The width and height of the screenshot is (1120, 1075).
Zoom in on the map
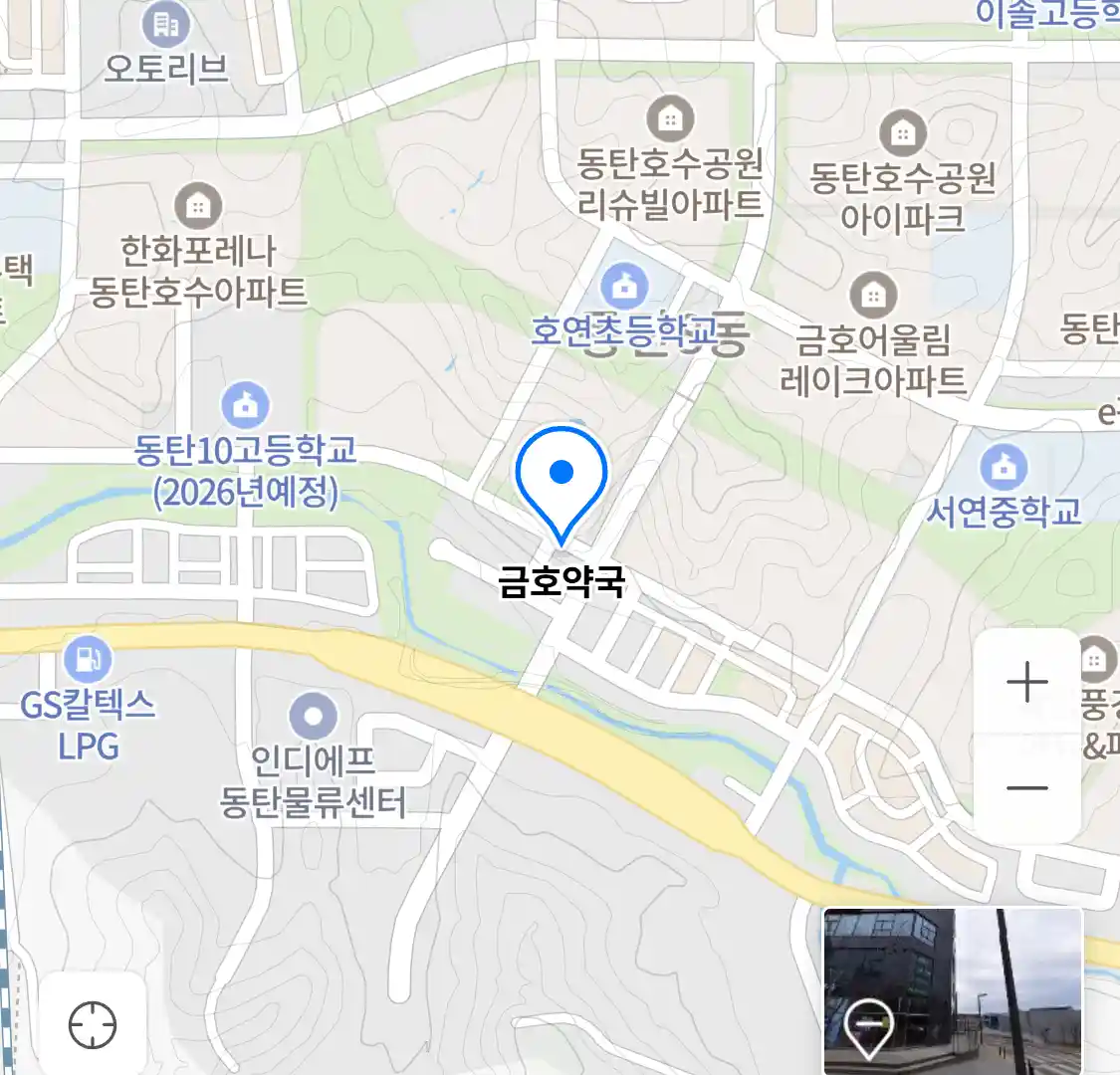click(1026, 683)
